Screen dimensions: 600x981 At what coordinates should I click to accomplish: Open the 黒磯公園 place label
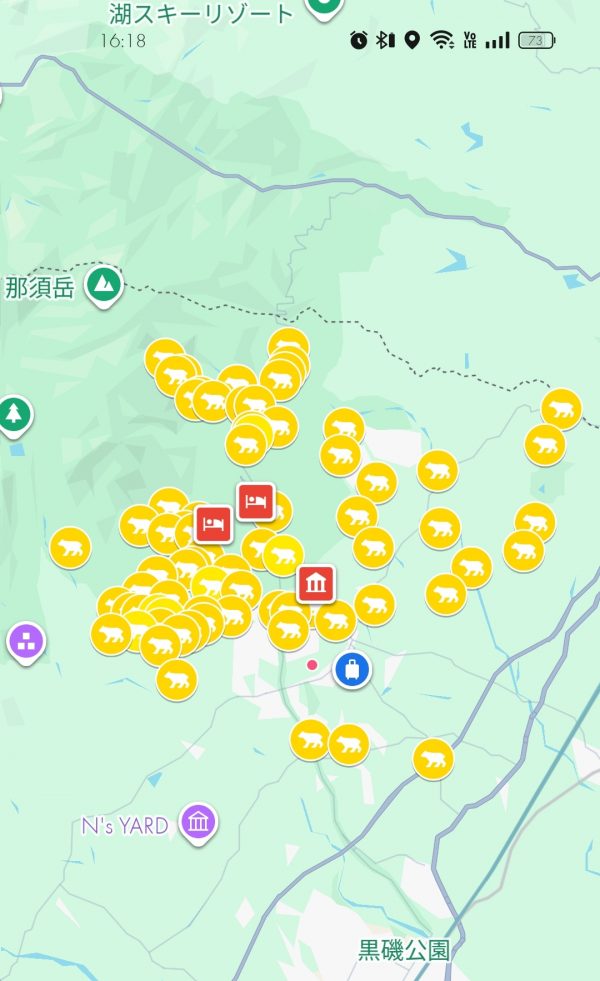click(x=404, y=950)
